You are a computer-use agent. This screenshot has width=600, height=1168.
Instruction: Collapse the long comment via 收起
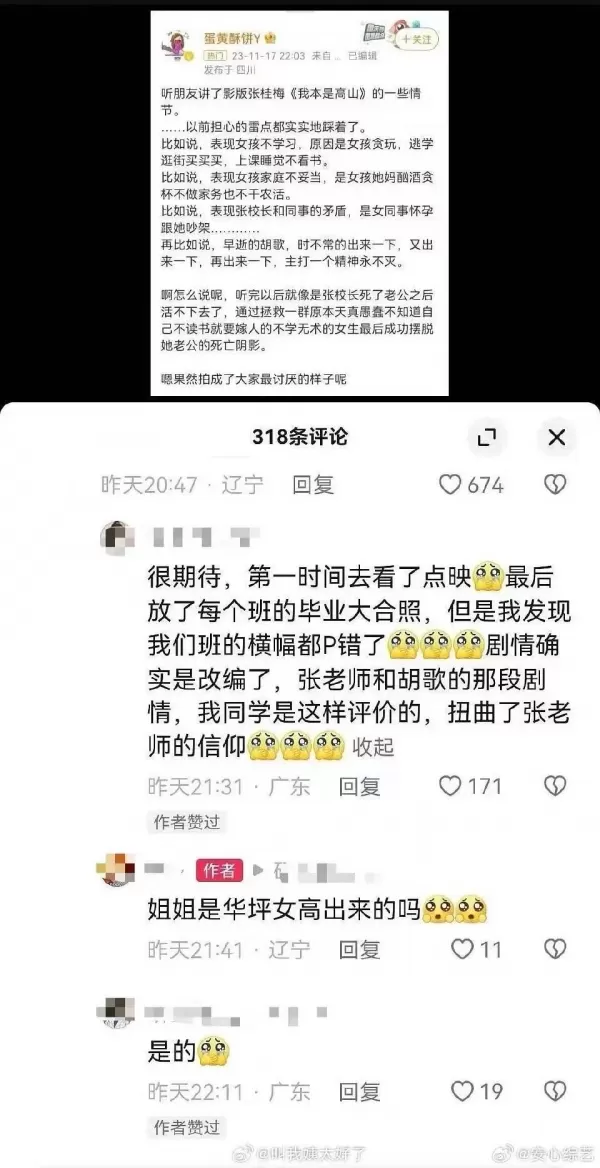[x=374, y=746]
